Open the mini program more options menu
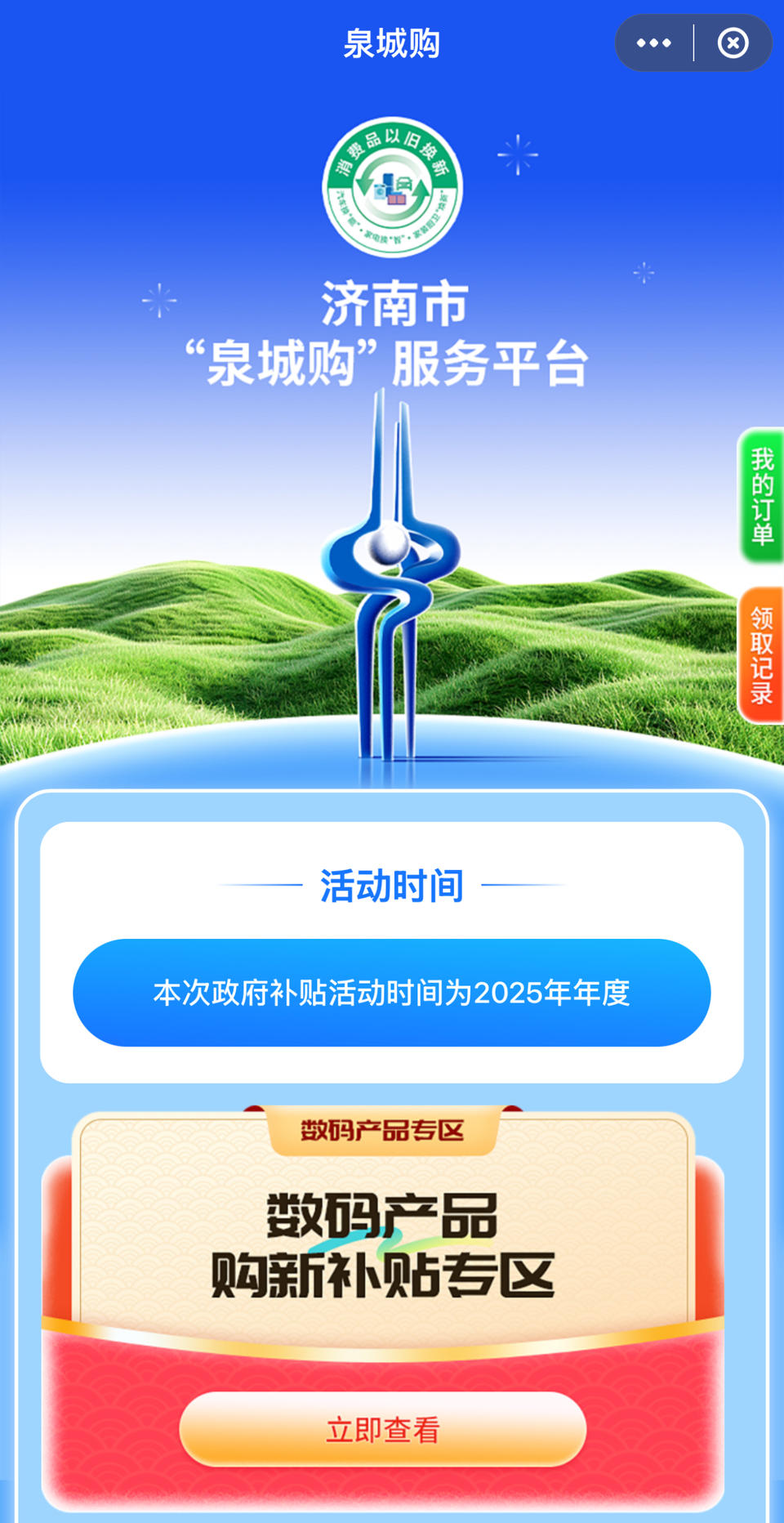 653,42
